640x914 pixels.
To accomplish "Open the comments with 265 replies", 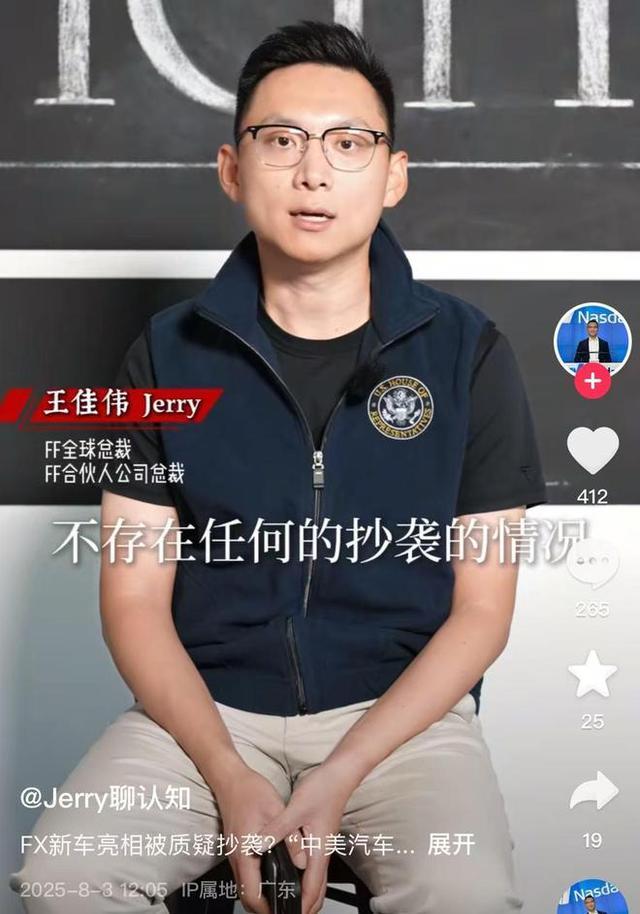I will pyautogui.click(x=592, y=564).
